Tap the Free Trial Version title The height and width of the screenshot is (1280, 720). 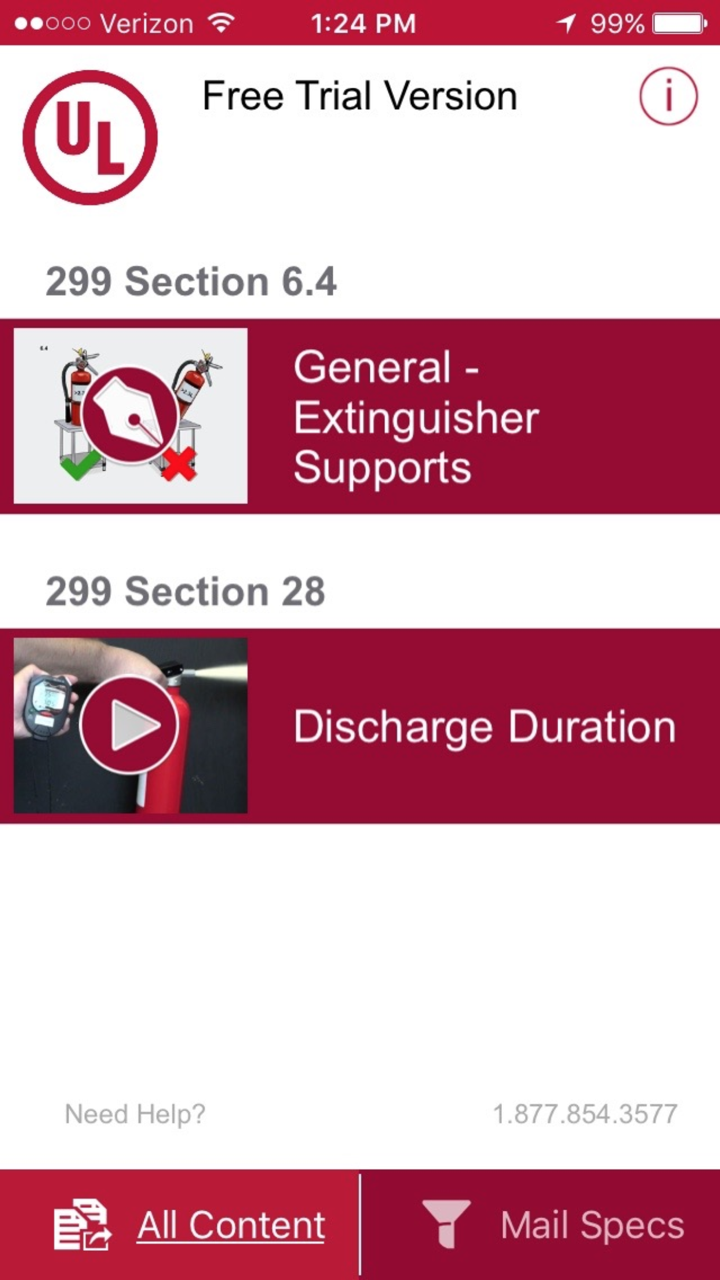[x=359, y=95]
